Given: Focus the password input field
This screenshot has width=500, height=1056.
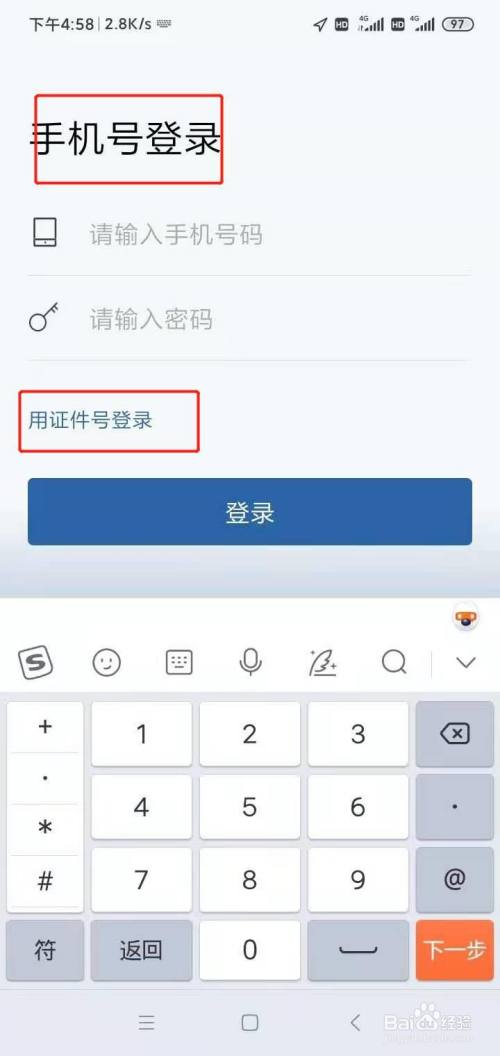Looking at the screenshot, I should (249, 319).
